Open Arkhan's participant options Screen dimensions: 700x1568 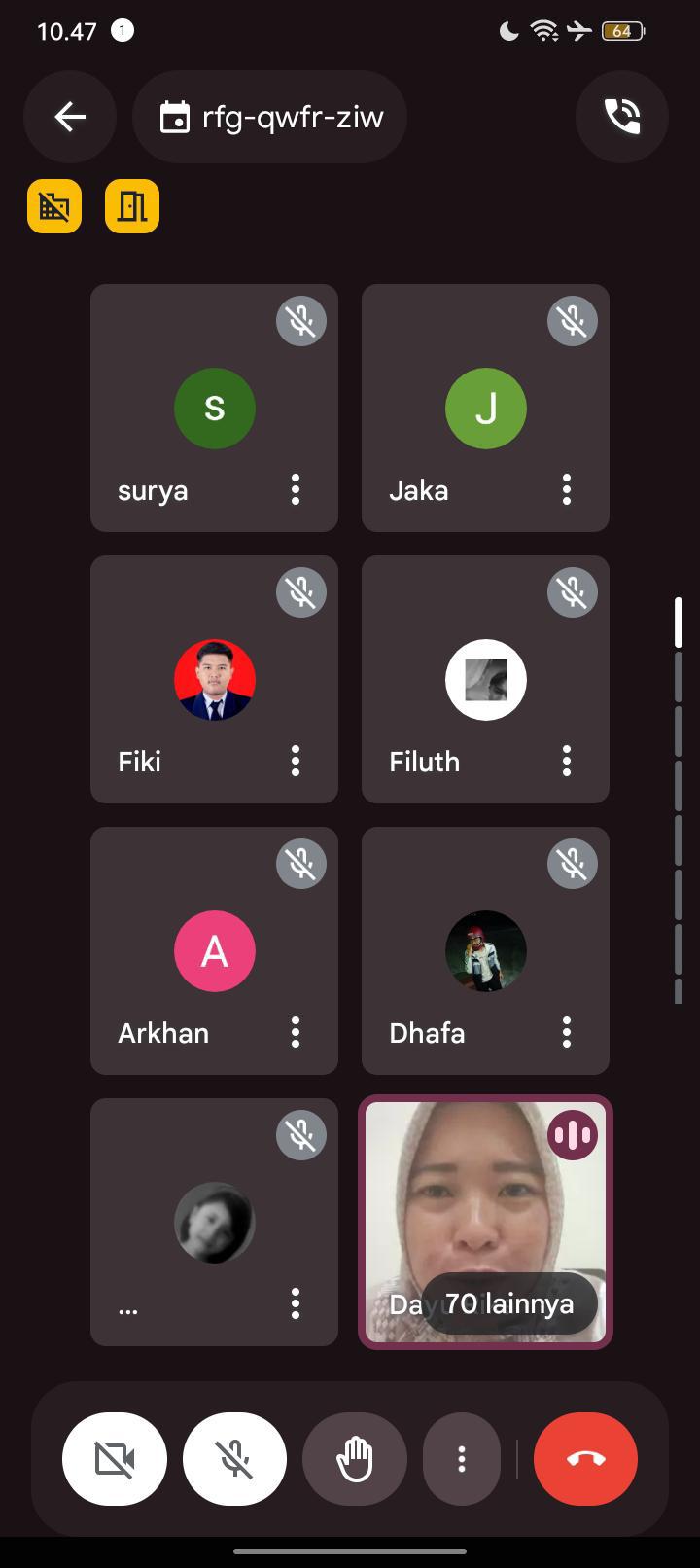296,1032
